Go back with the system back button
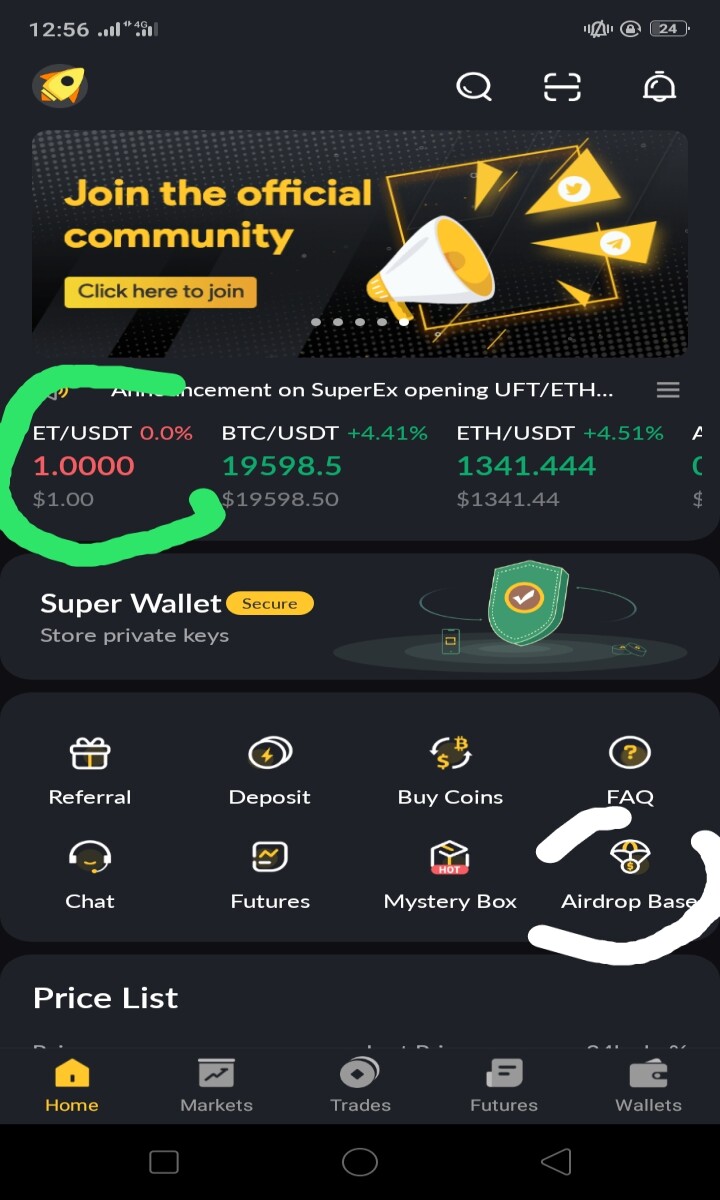720x1200 pixels. [556, 1162]
